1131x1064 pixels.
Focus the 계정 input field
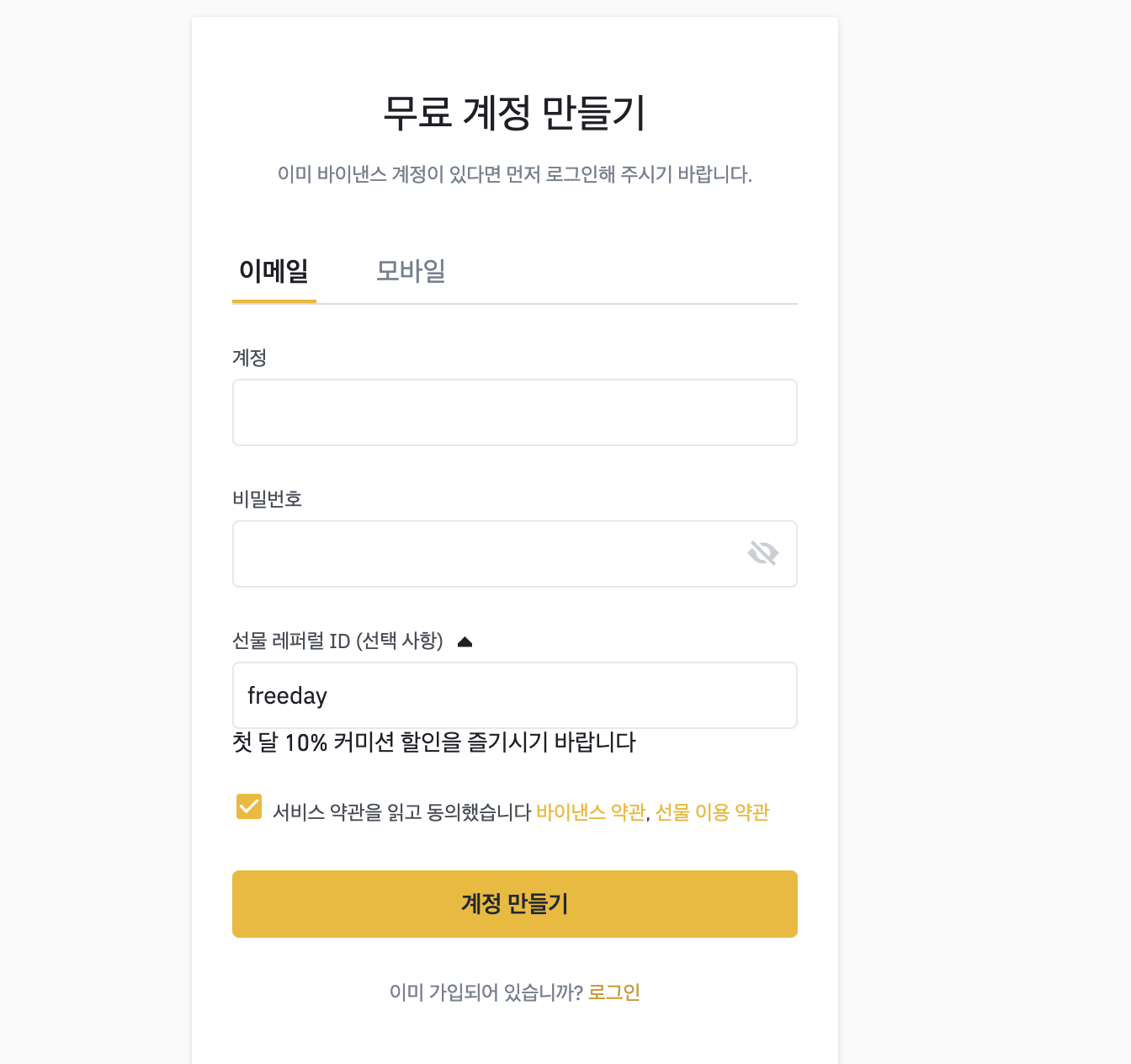(x=514, y=412)
